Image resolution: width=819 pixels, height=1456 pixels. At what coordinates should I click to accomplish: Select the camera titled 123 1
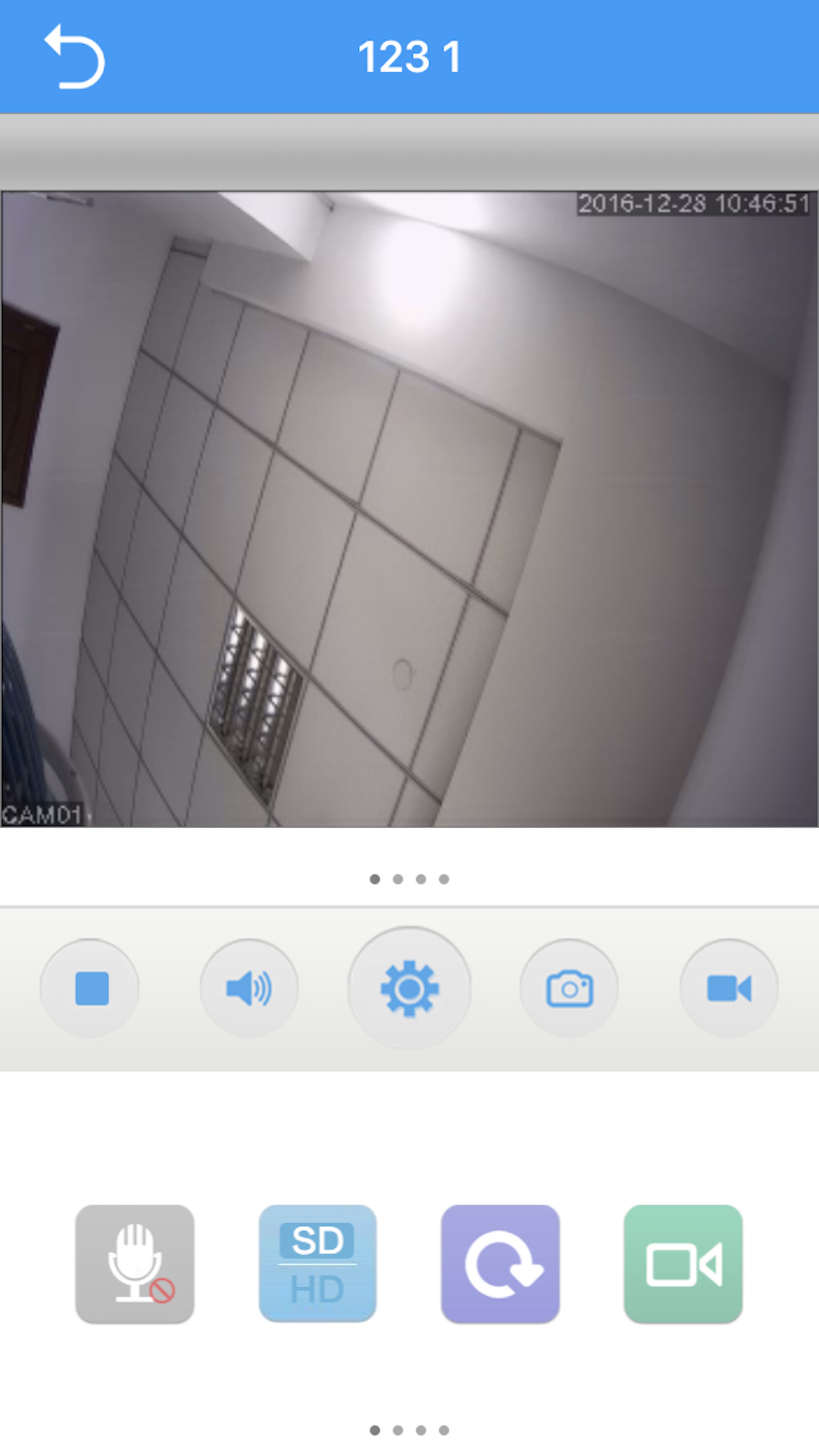(x=409, y=57)
